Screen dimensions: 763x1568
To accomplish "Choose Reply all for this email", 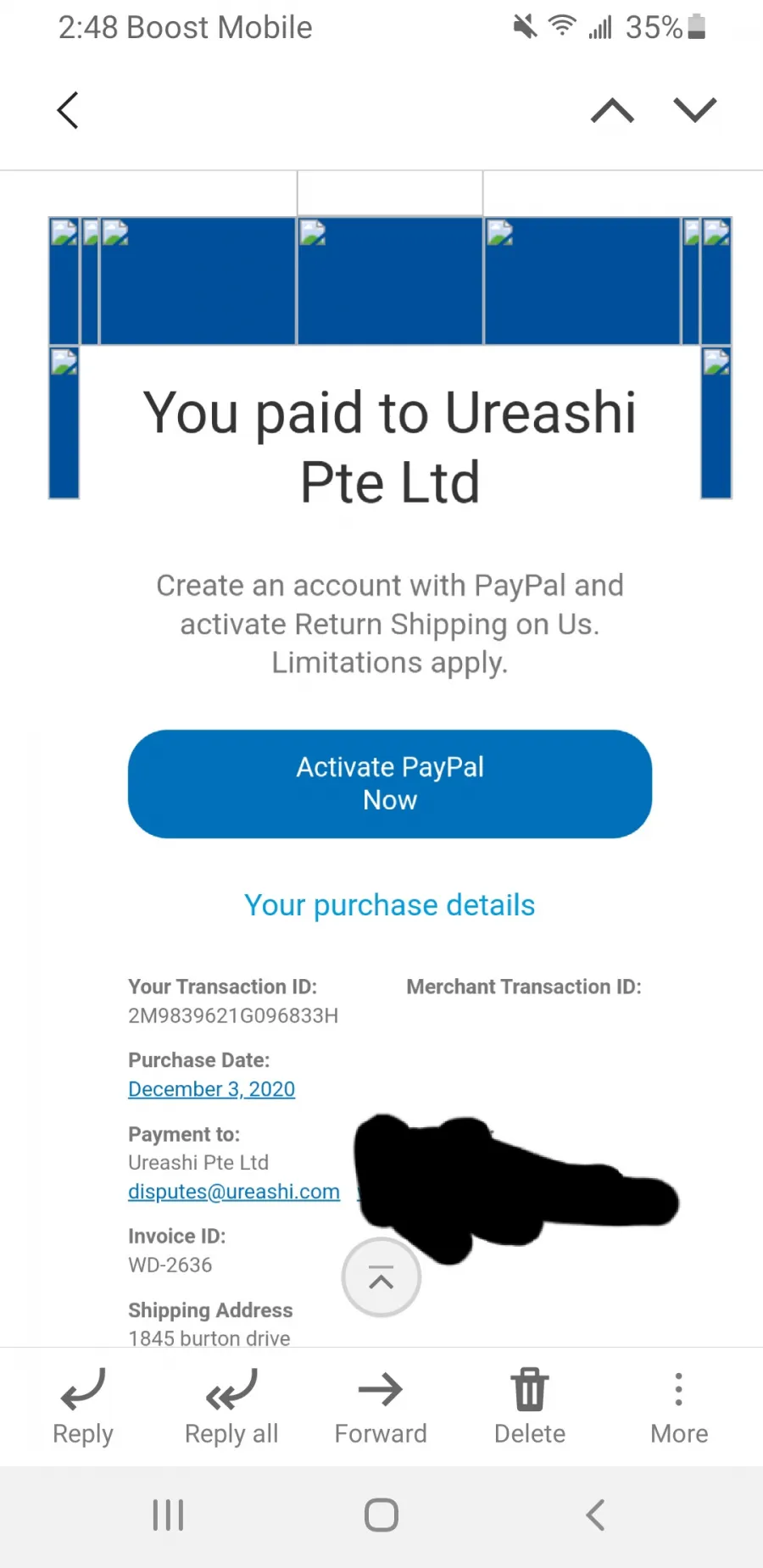I will 231,1406.
